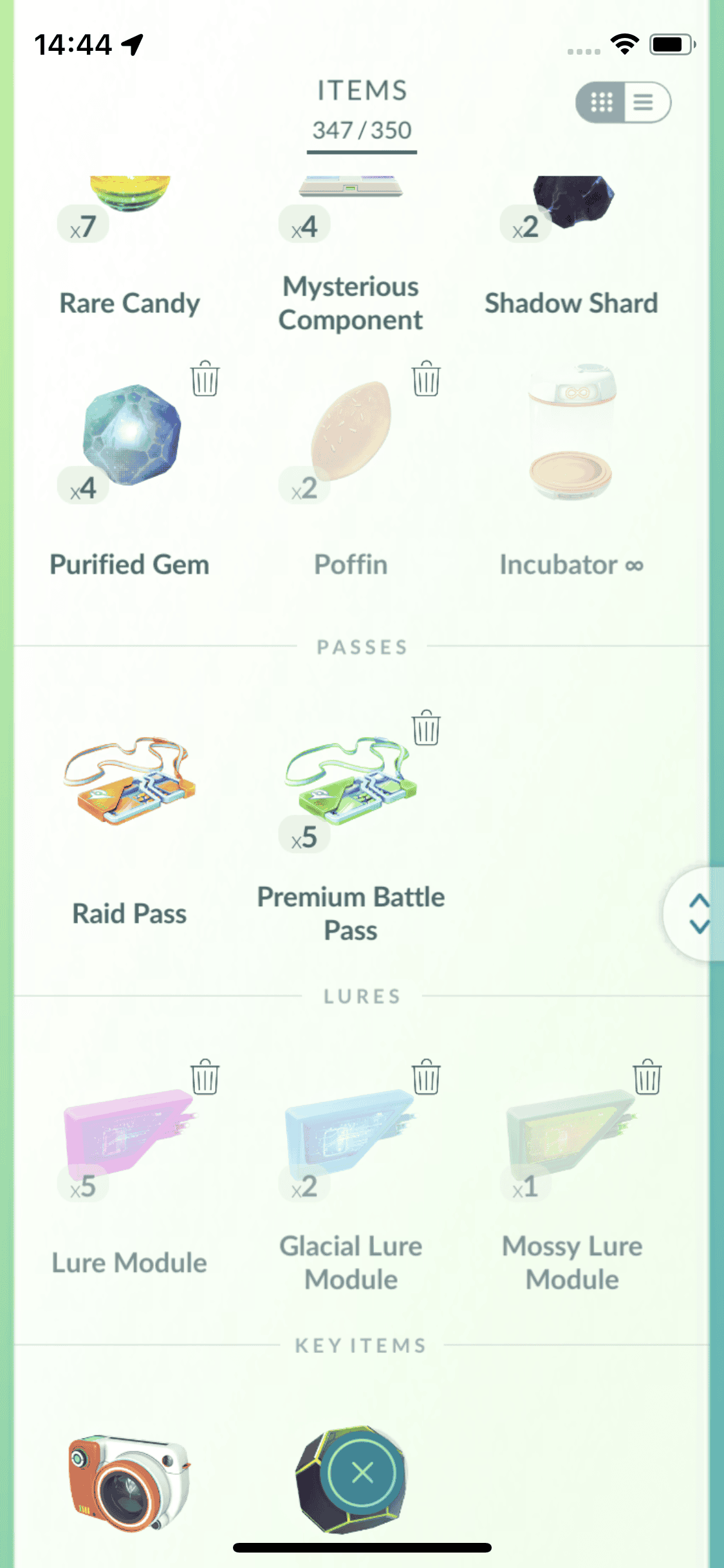The width and height of the screenshot is (724, 1568).
Task: Discard Mossy Lure Module
Action: pyautogui.click(x=647, y=1077)
